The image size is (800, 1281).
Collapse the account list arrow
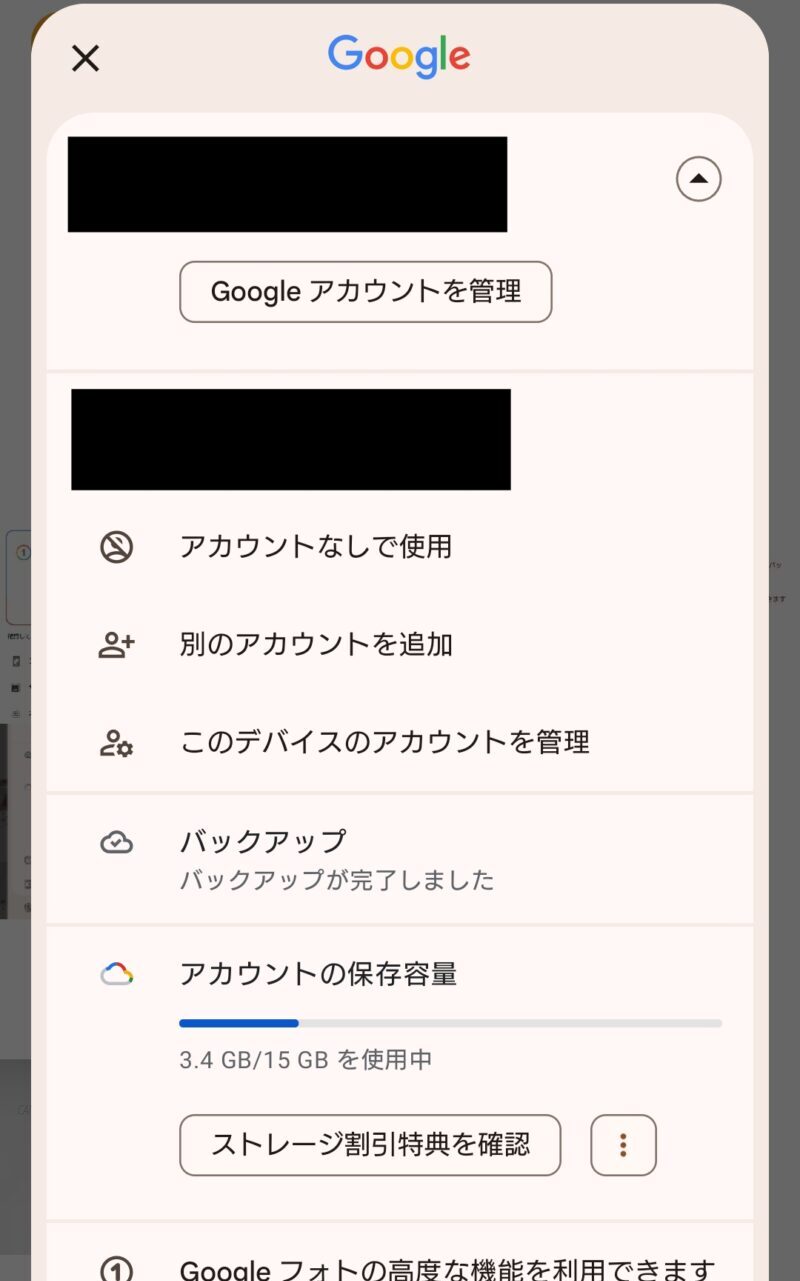[x=698, y=180]
